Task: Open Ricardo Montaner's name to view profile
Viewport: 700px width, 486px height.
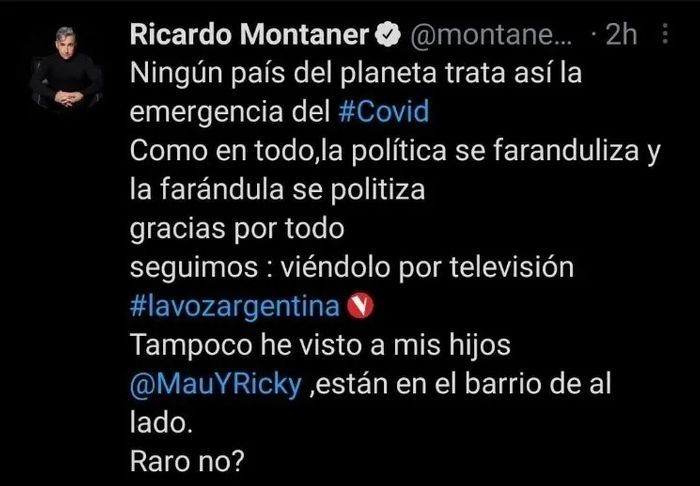Action: 250,34
